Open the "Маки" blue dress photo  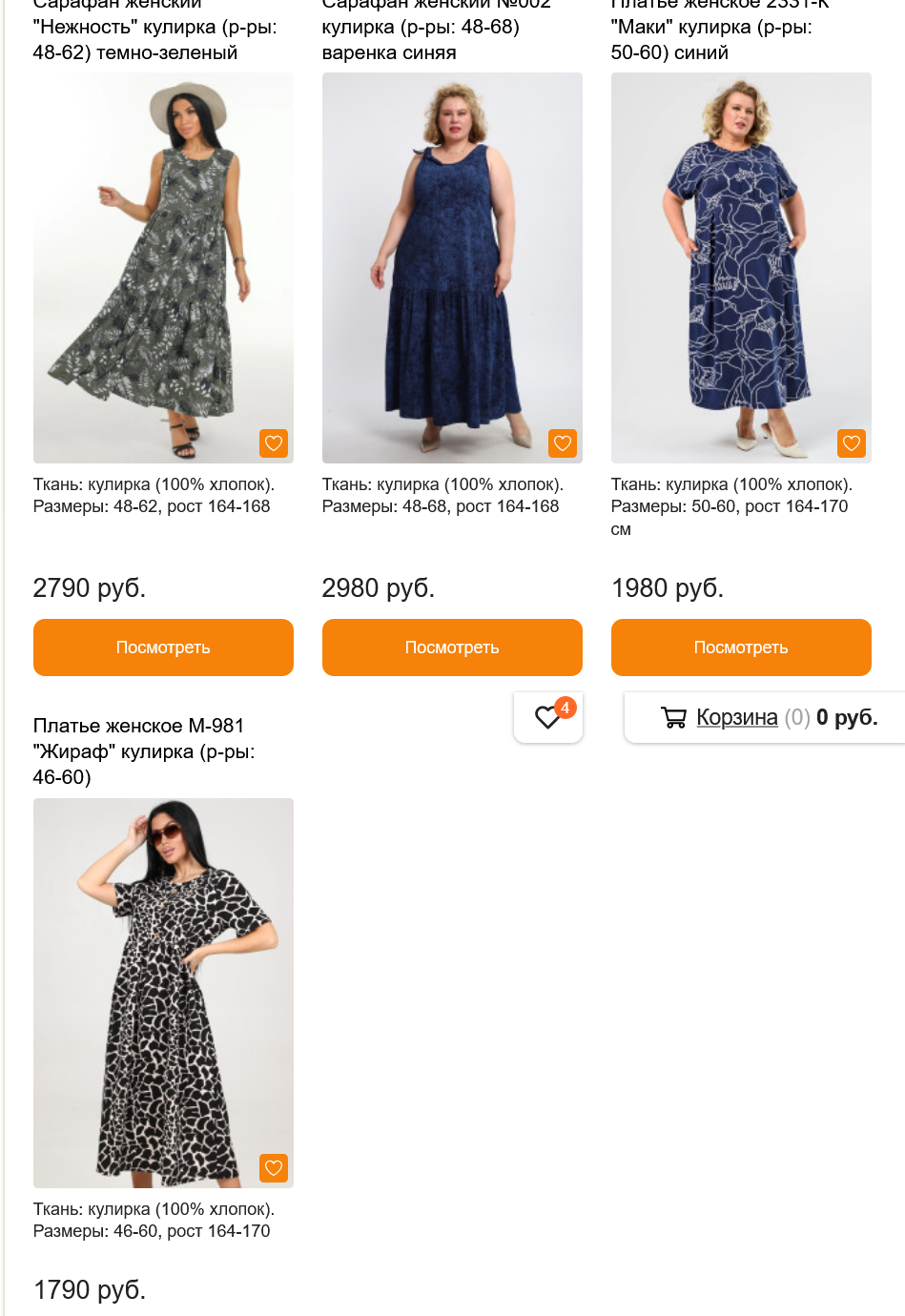pos(741,267)
